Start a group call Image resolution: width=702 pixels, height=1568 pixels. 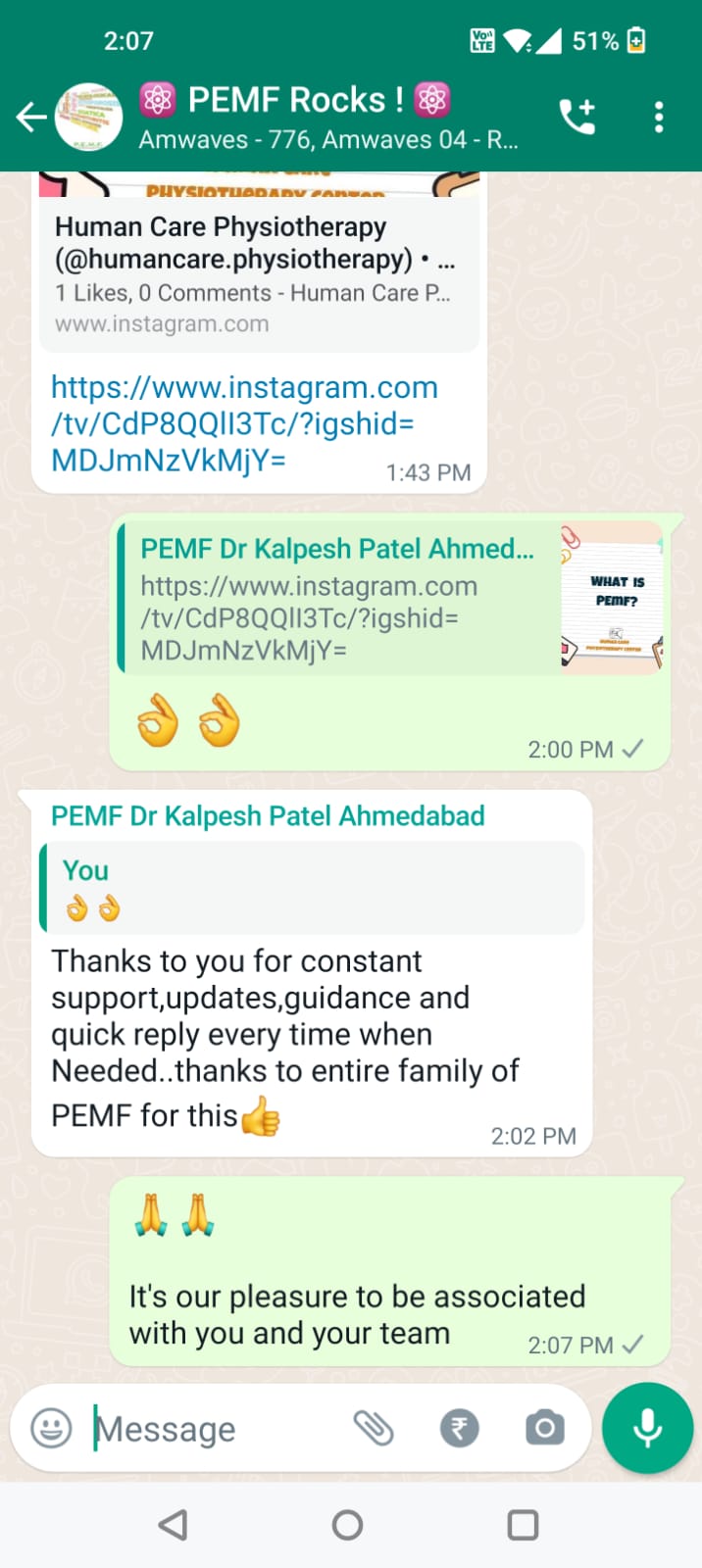click(x=577, y=118)
